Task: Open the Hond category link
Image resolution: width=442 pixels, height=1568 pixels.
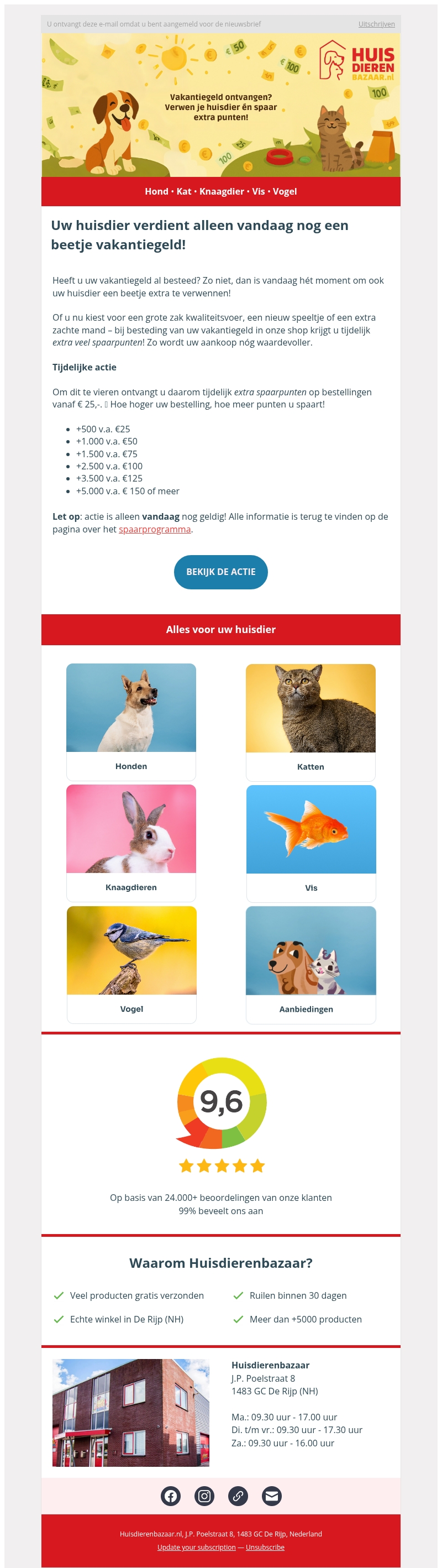Action: pyautogui.click(x=156, y=192)
